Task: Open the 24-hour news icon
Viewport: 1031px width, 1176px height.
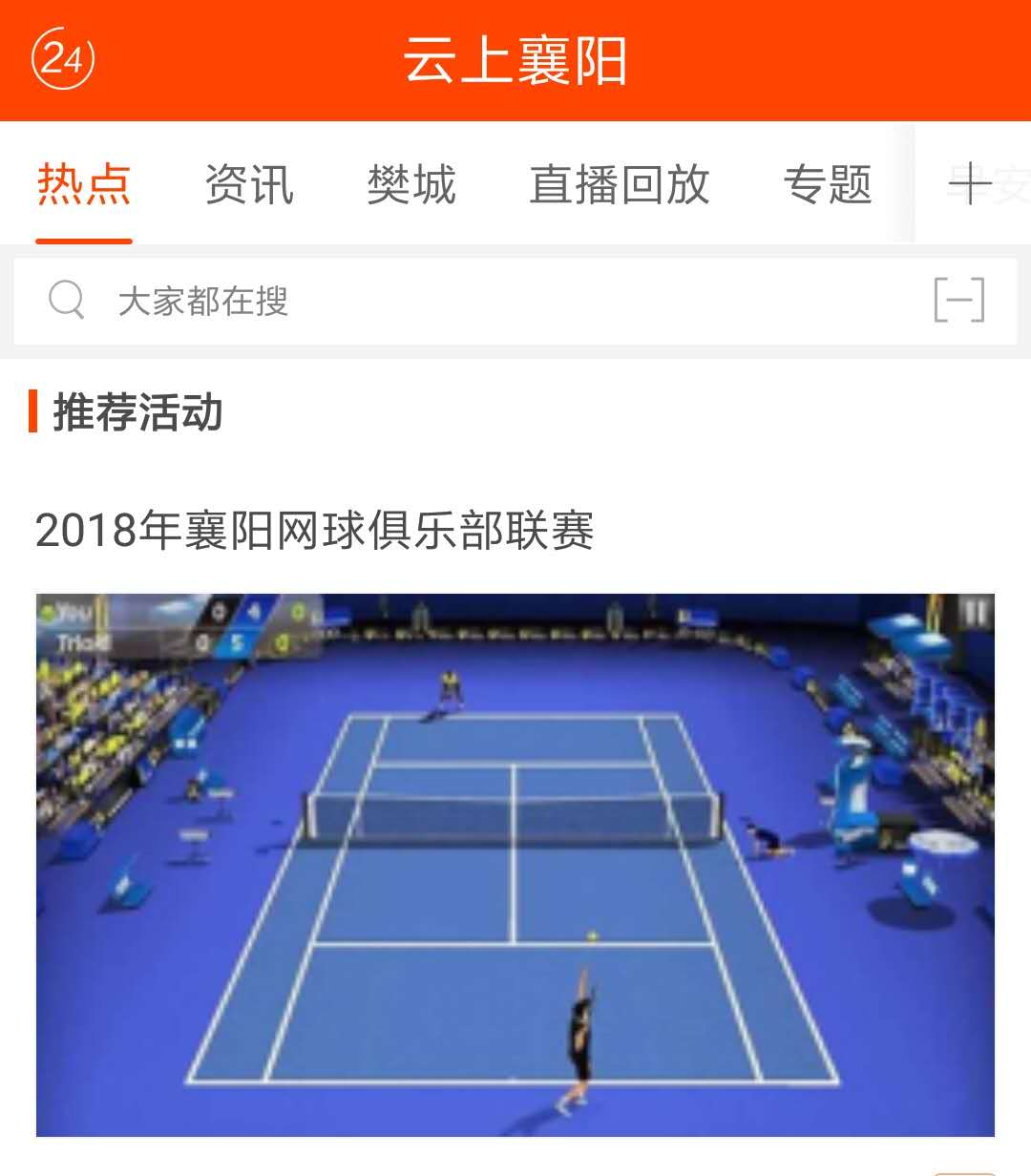Action: pos(63,59)
